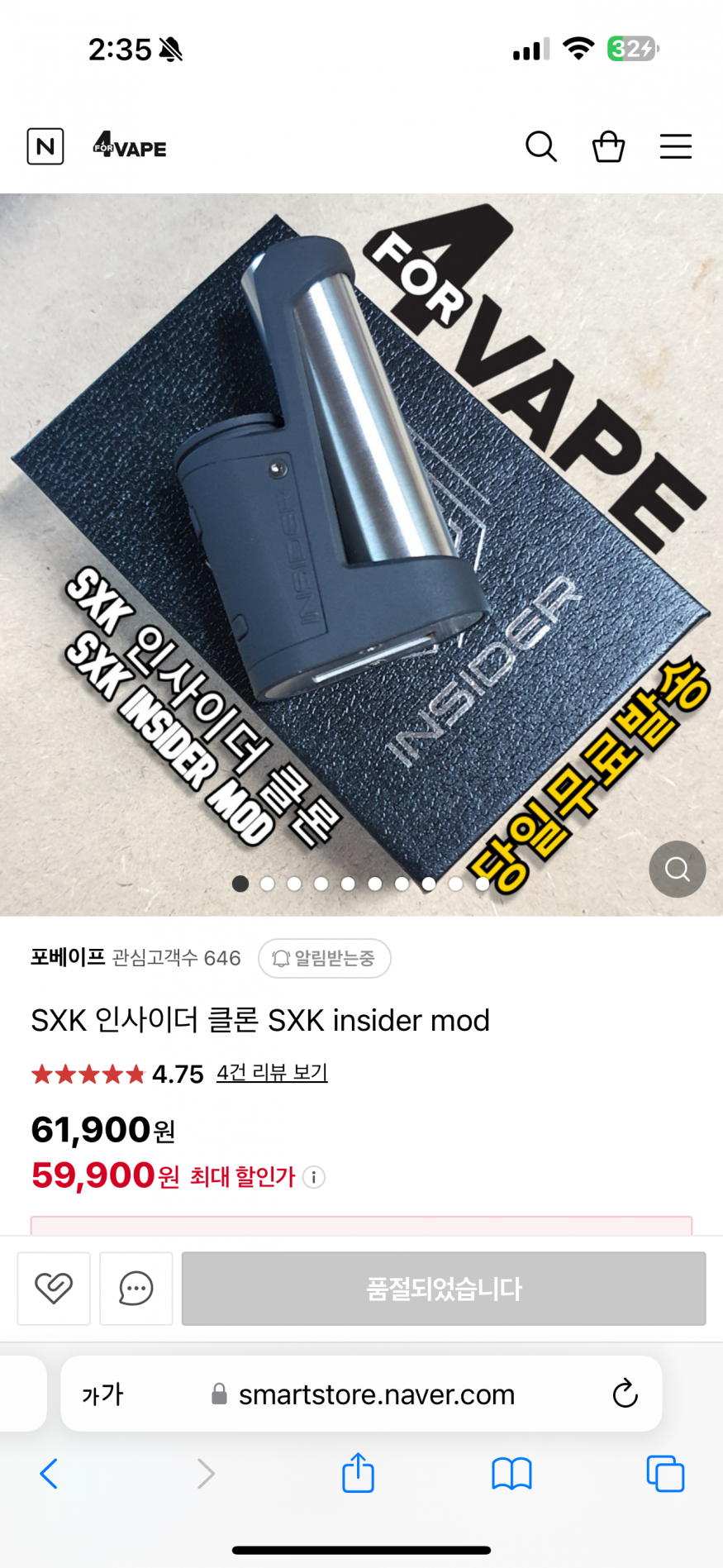The image size is (723, 1568).
Task: Reload the page
Action: [x=625, y=1394]
